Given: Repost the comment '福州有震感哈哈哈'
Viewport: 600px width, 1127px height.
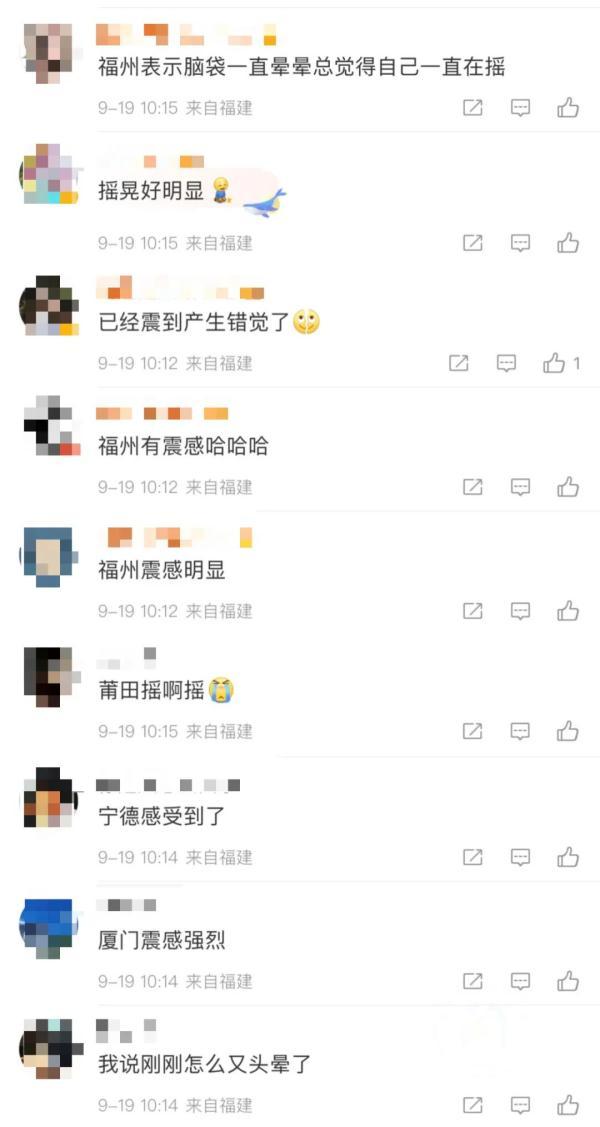Looking at the screenshot, I should point(473,487).
